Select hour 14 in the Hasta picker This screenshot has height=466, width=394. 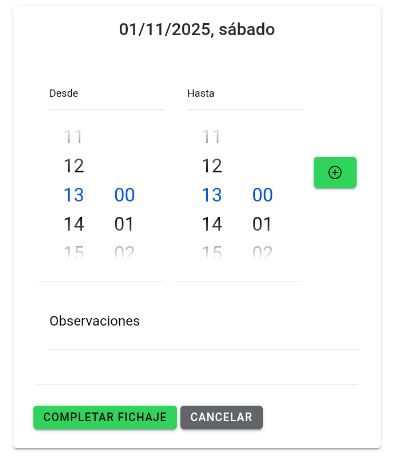(212, 224)
